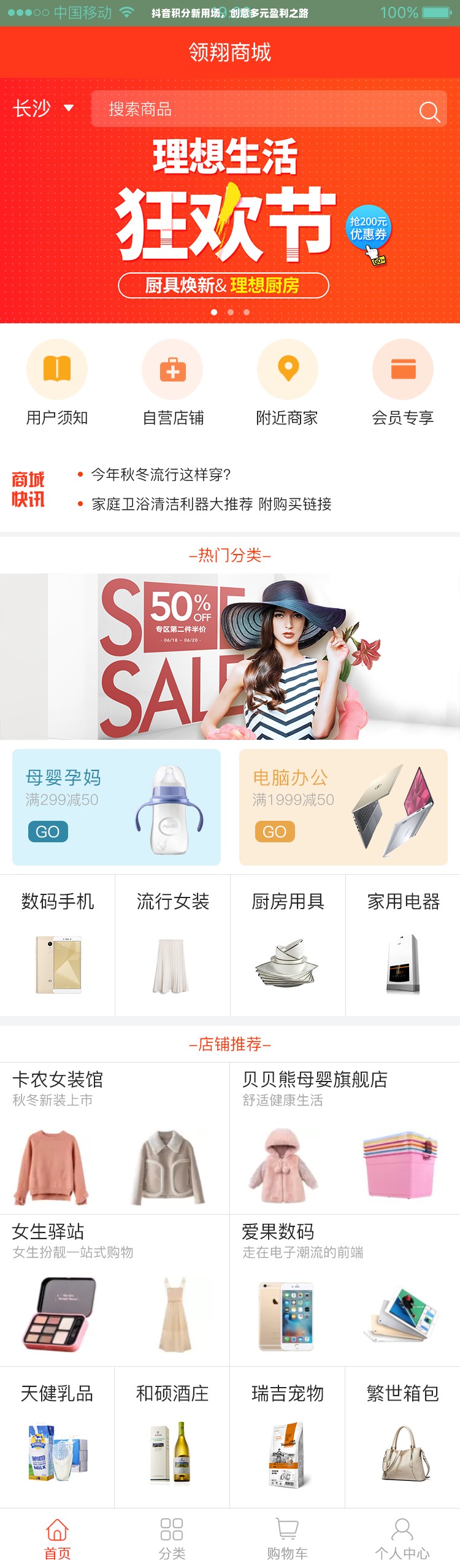Read news 今年秋冬流行这样穿?
460x1568 pixels.
pyautogui.click(x=161, y=474)
